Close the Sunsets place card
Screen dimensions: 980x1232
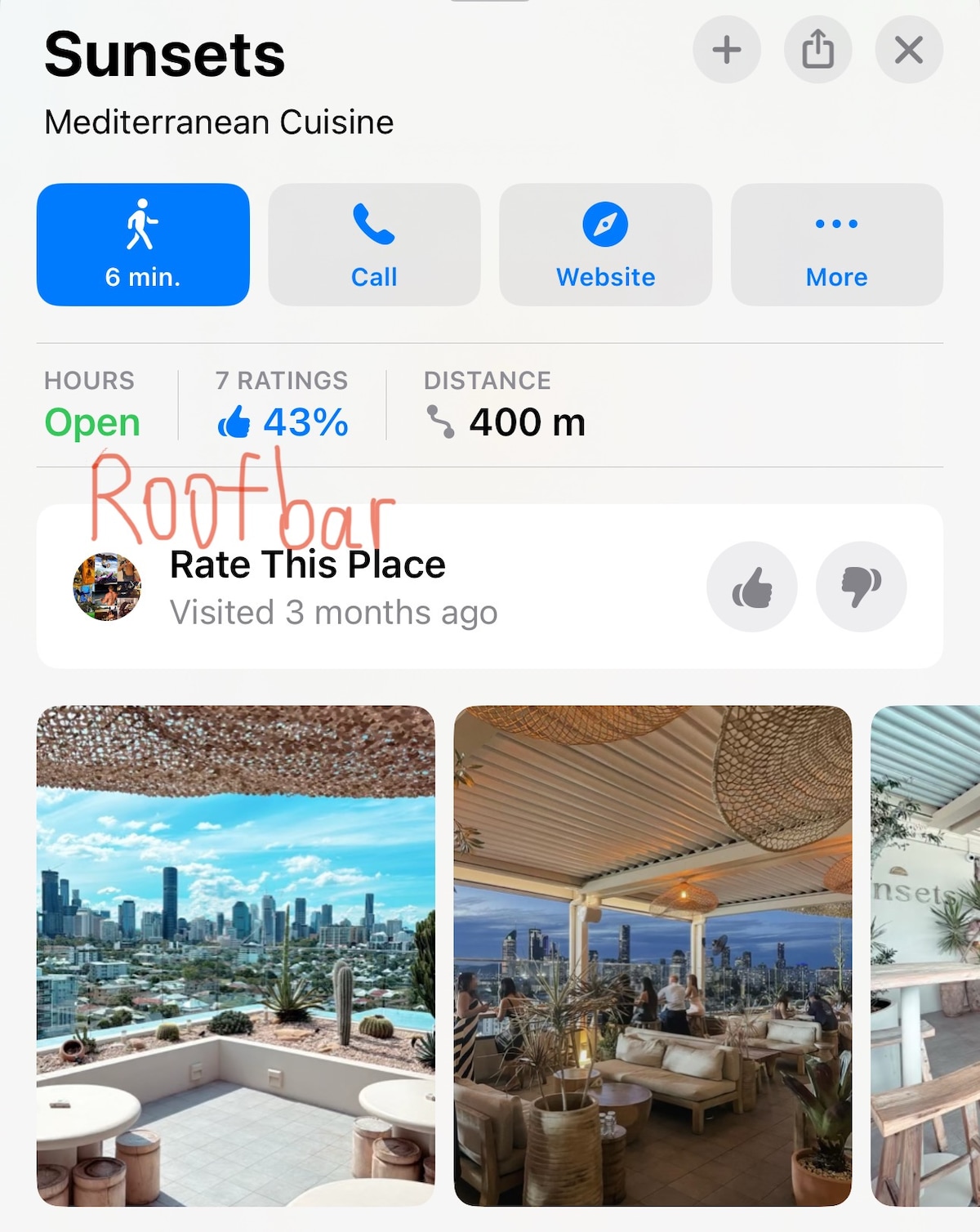click(x=908, y=50)
